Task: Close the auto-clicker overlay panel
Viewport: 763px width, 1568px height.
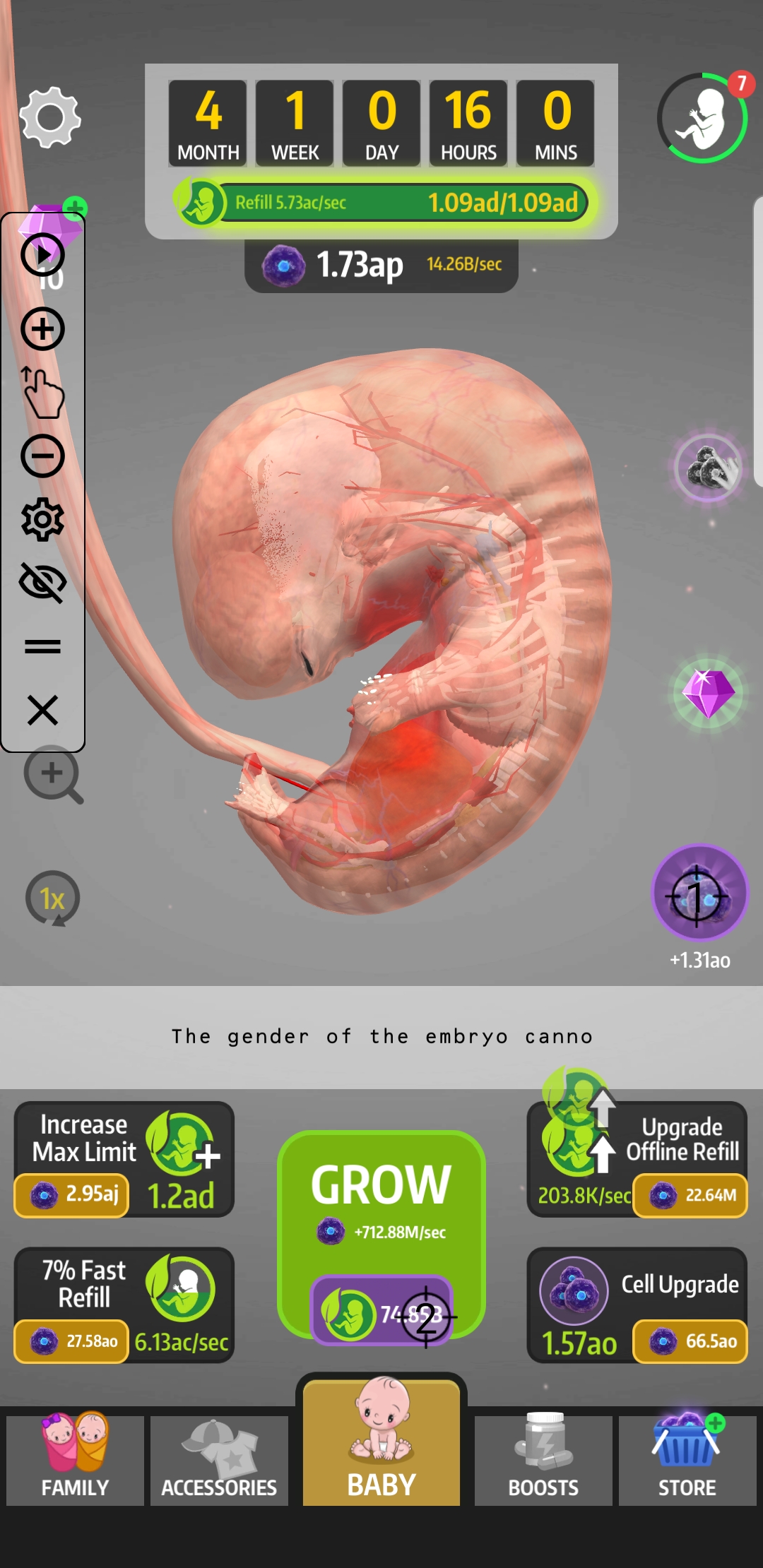Action: pyautogui.click(x=42, y=710)
